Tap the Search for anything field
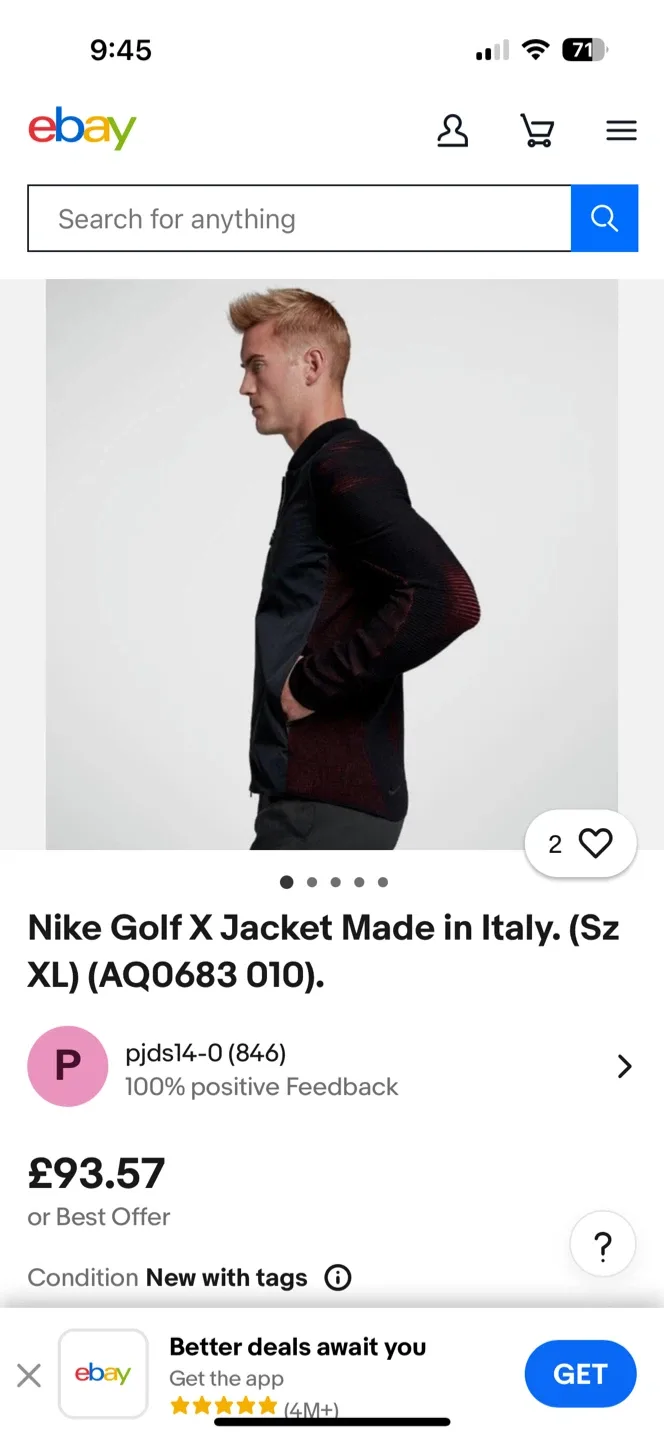The width and height of the screenshot is (664, 1440). (x=299, y=219)
